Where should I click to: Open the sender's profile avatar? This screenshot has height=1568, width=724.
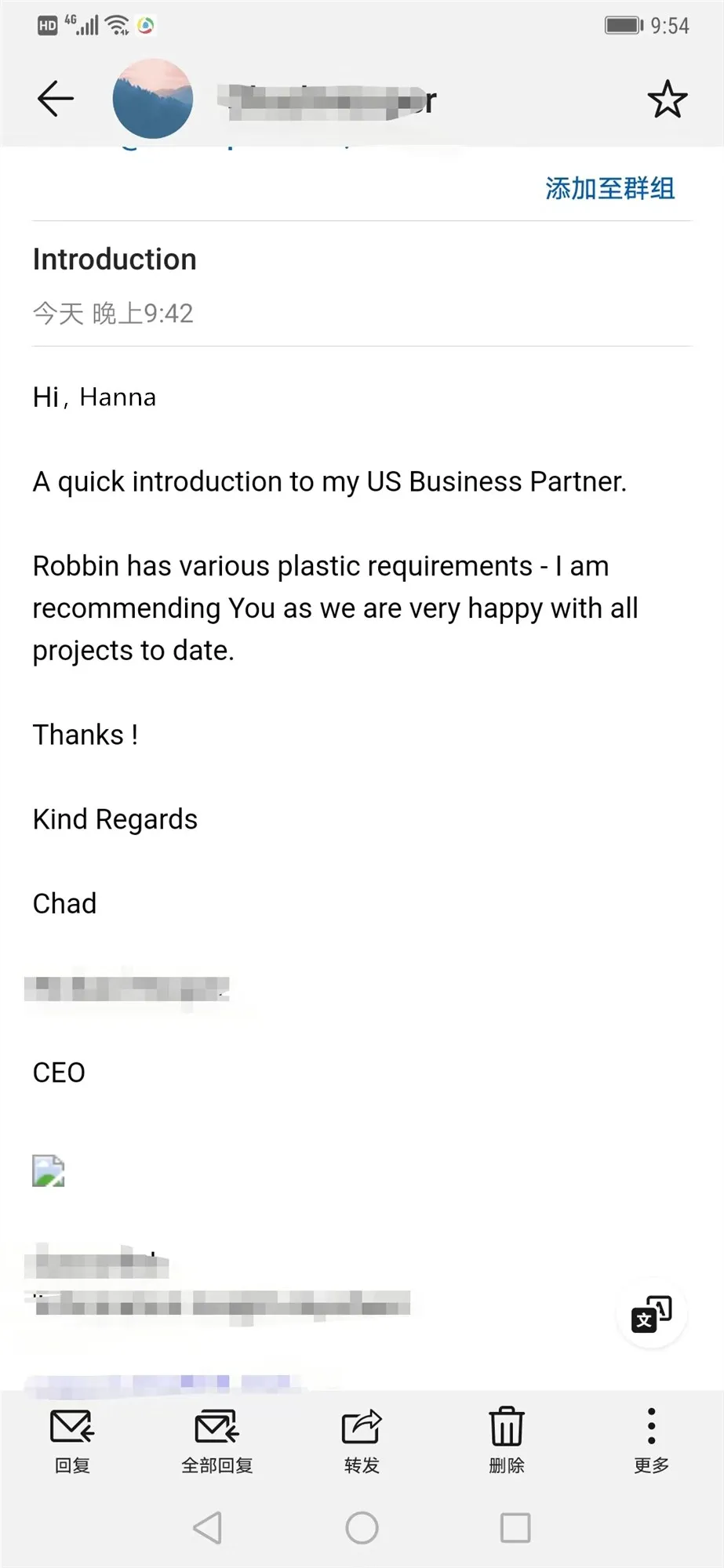pos(153,99)
